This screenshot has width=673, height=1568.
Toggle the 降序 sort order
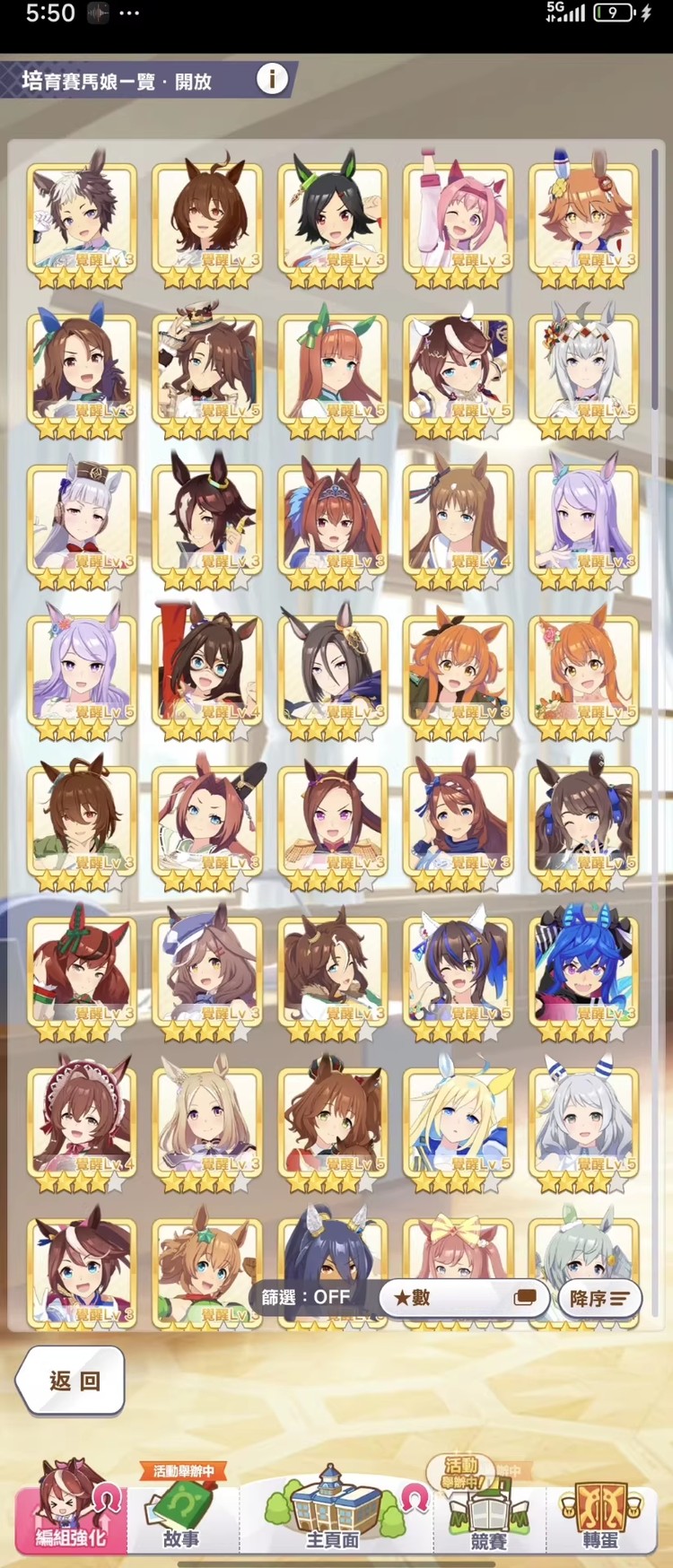[x=599, y=1298]
